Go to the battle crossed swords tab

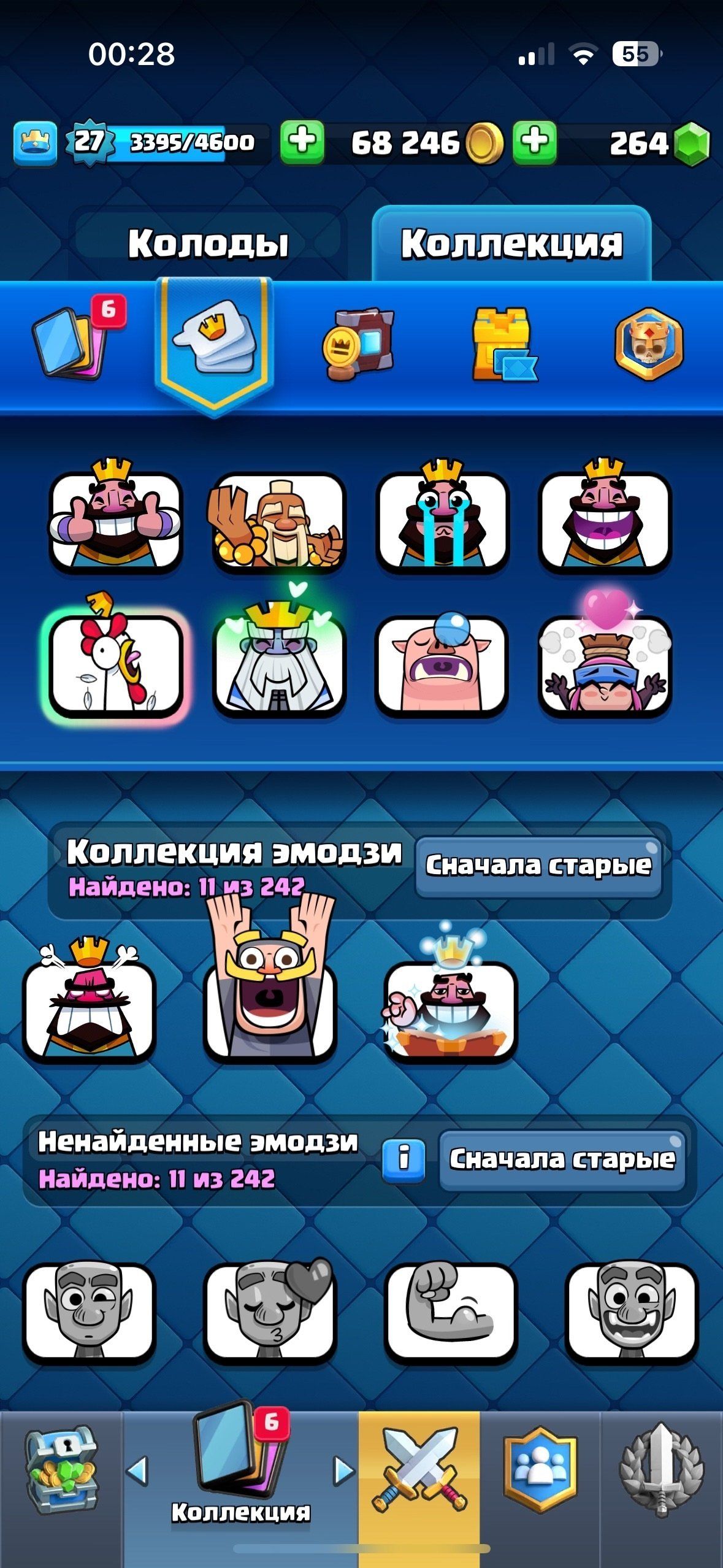(x=419, y=1470)
